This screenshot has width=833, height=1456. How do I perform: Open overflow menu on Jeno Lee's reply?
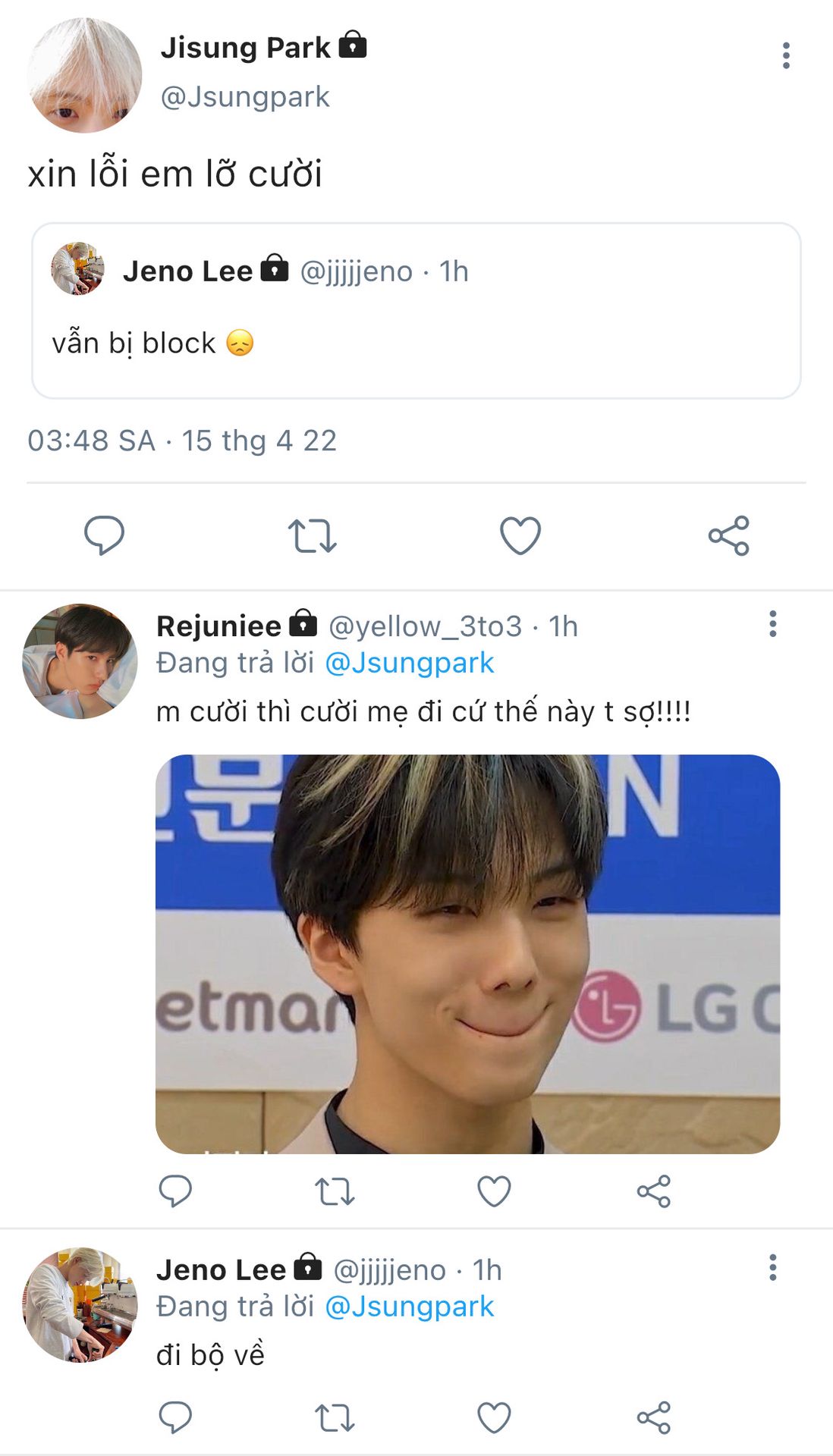point(772,1267)
